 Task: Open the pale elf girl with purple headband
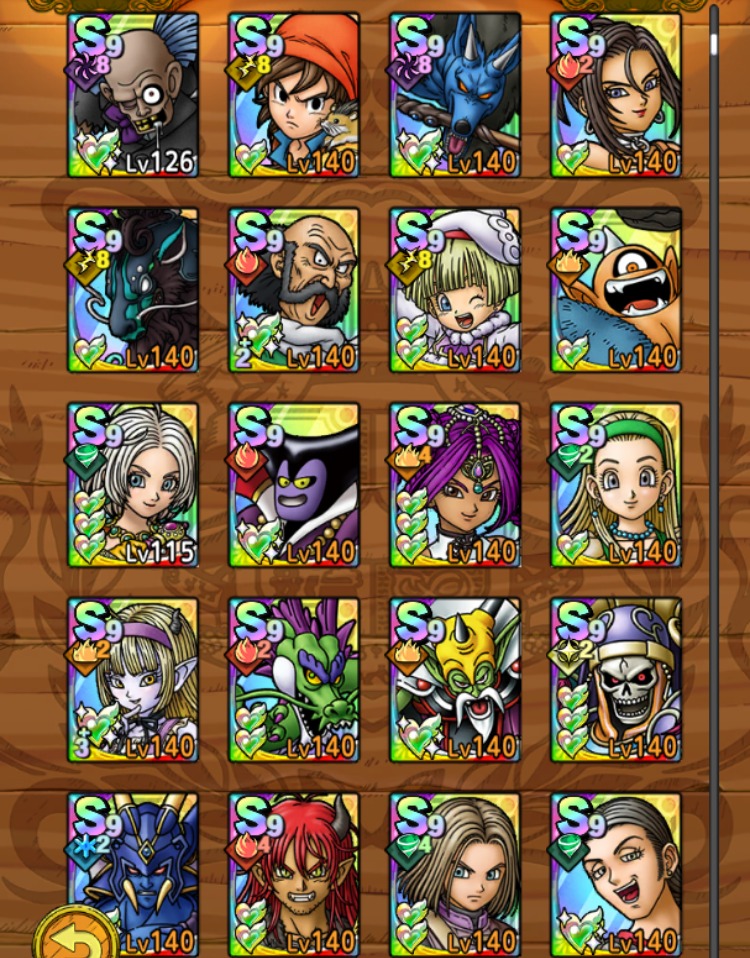pyautogui.click(x=134, y=680)
